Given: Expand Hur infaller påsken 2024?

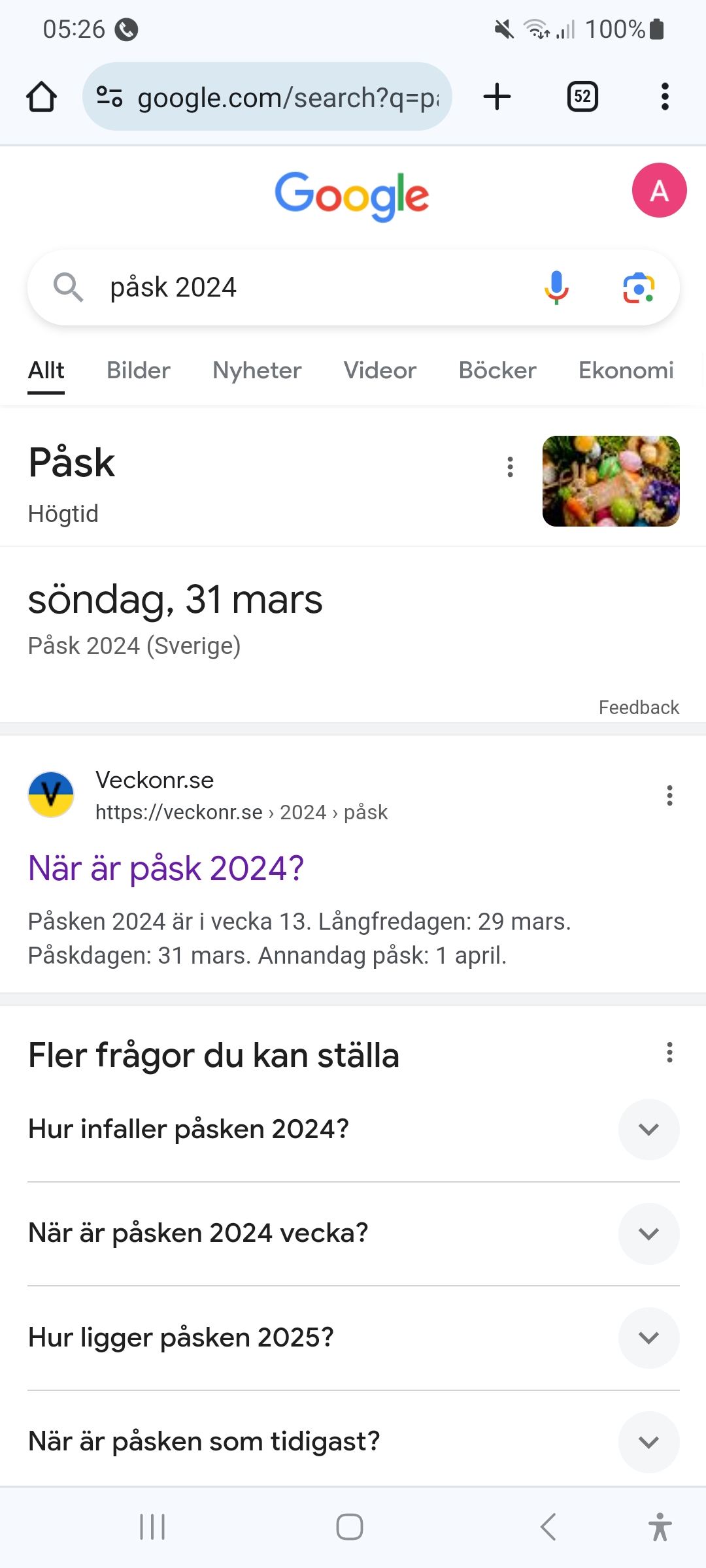Looking at the screenshot, I should (648, 1129).
